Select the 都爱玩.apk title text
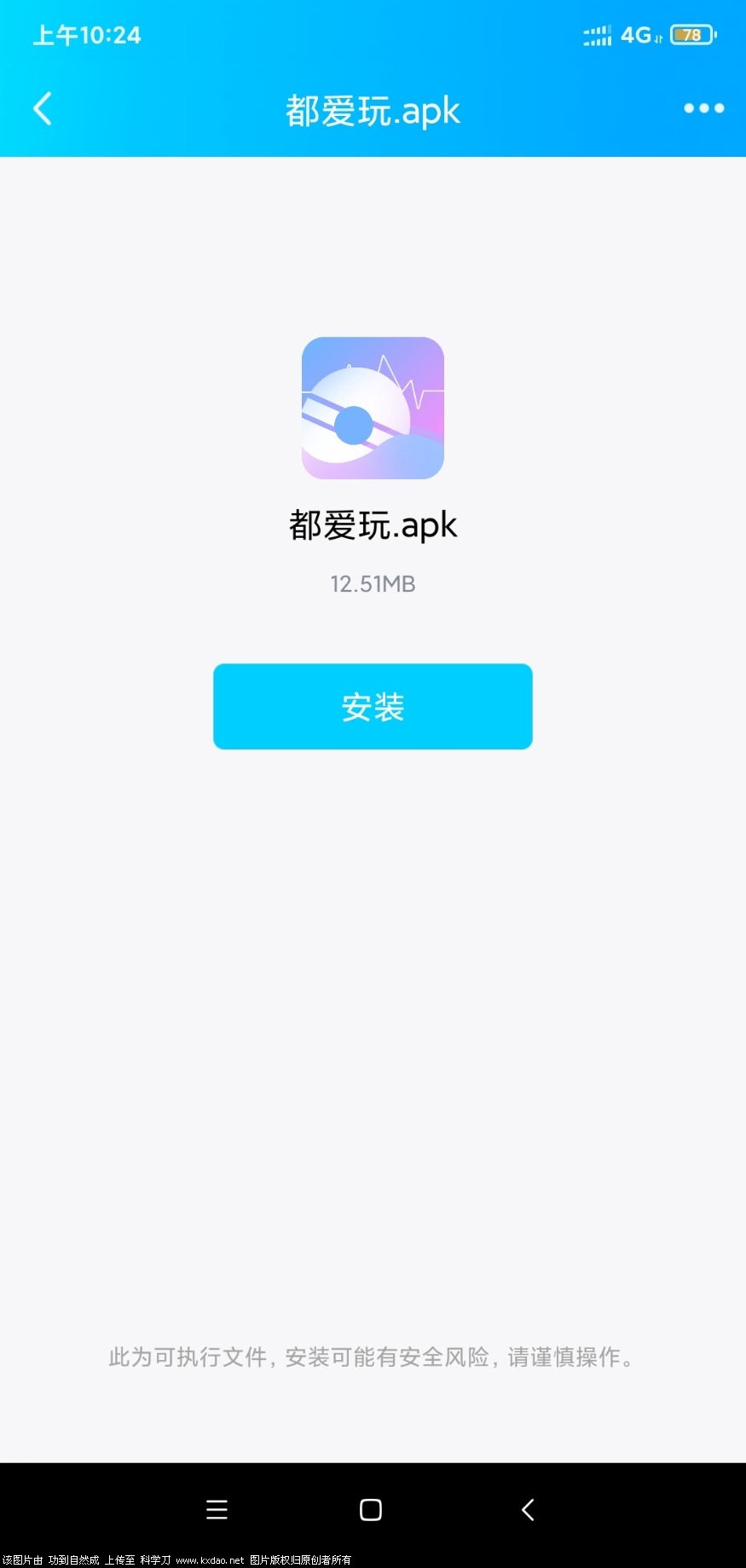This screenshot has height=1568, width=746. click(x=373, y=109)
